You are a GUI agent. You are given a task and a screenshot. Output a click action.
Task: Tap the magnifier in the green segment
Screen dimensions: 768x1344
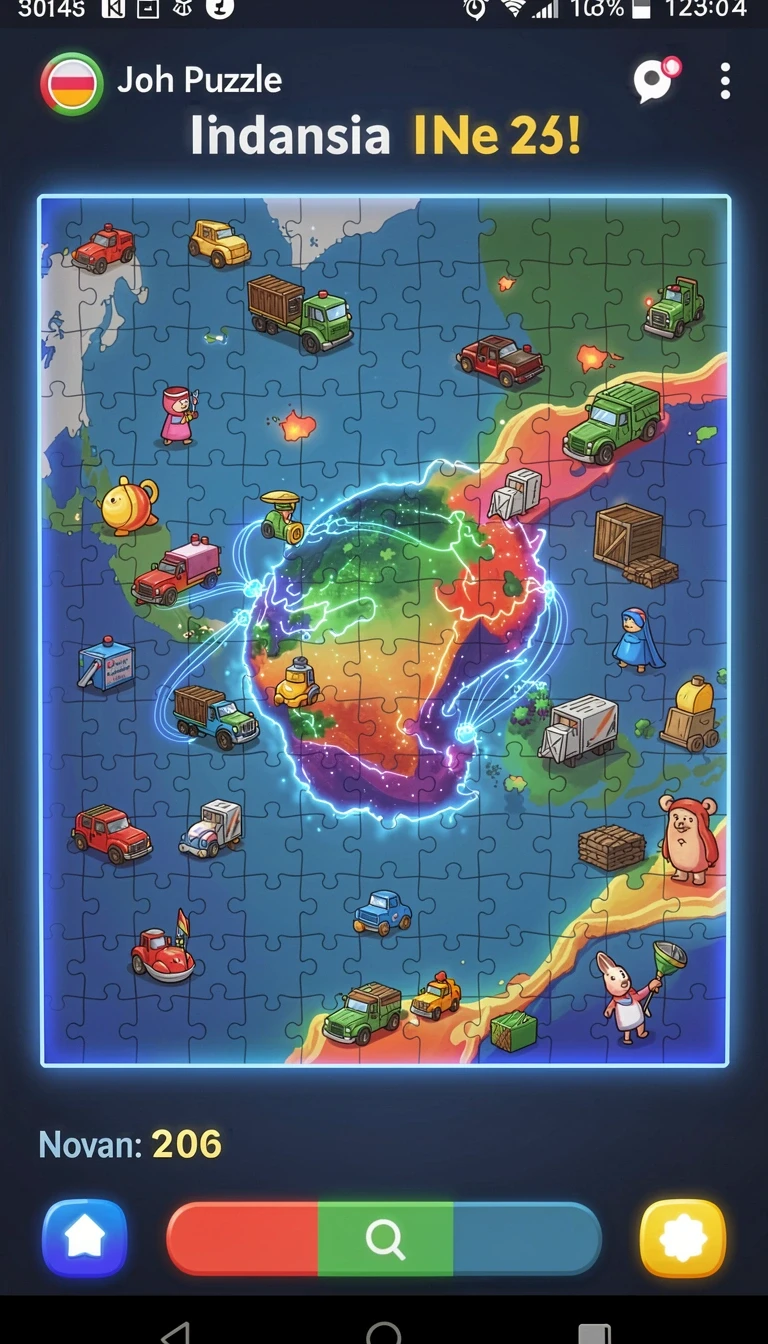(x=385, y=1239)
